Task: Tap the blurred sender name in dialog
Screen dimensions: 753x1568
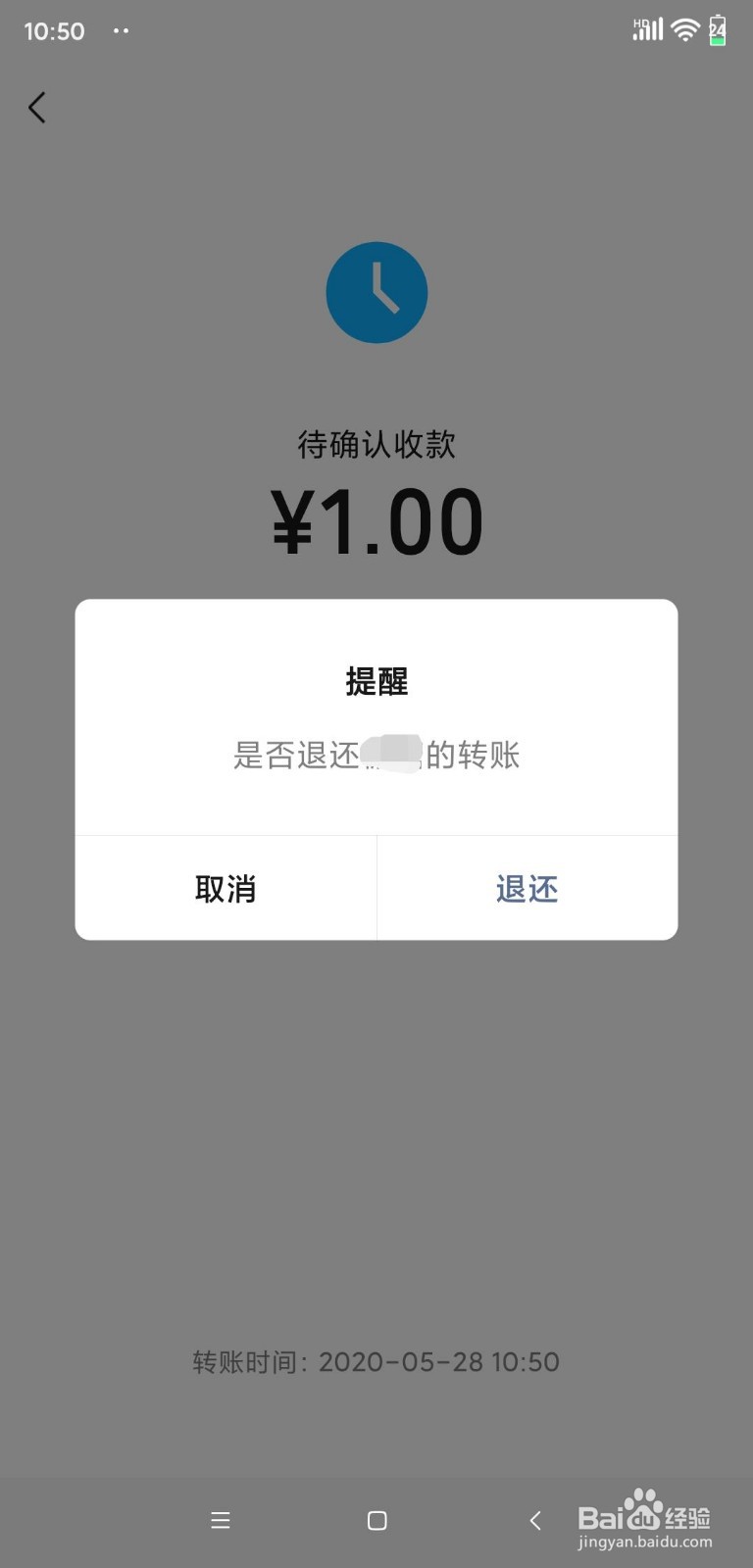Action: point(390,755)
